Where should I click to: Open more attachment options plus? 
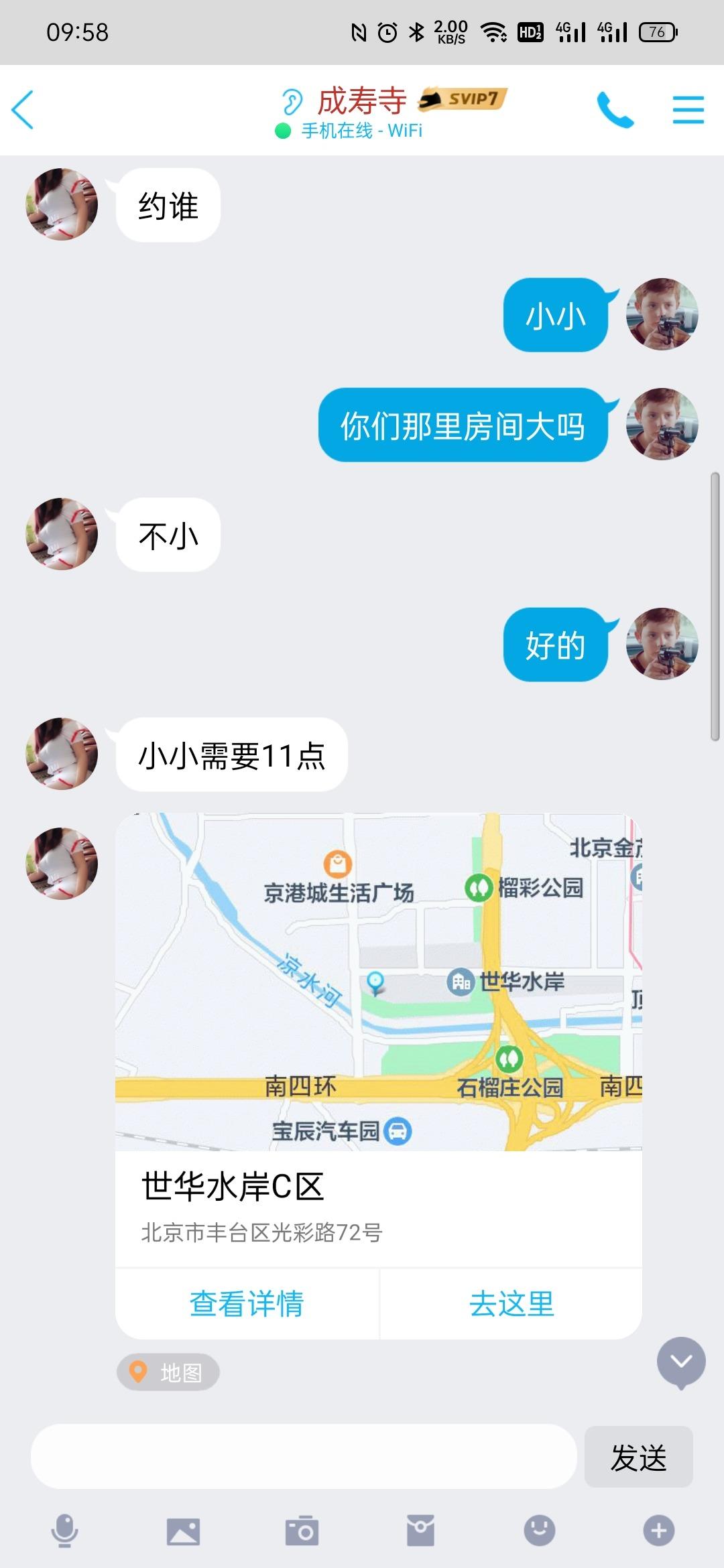(658, 1531)
